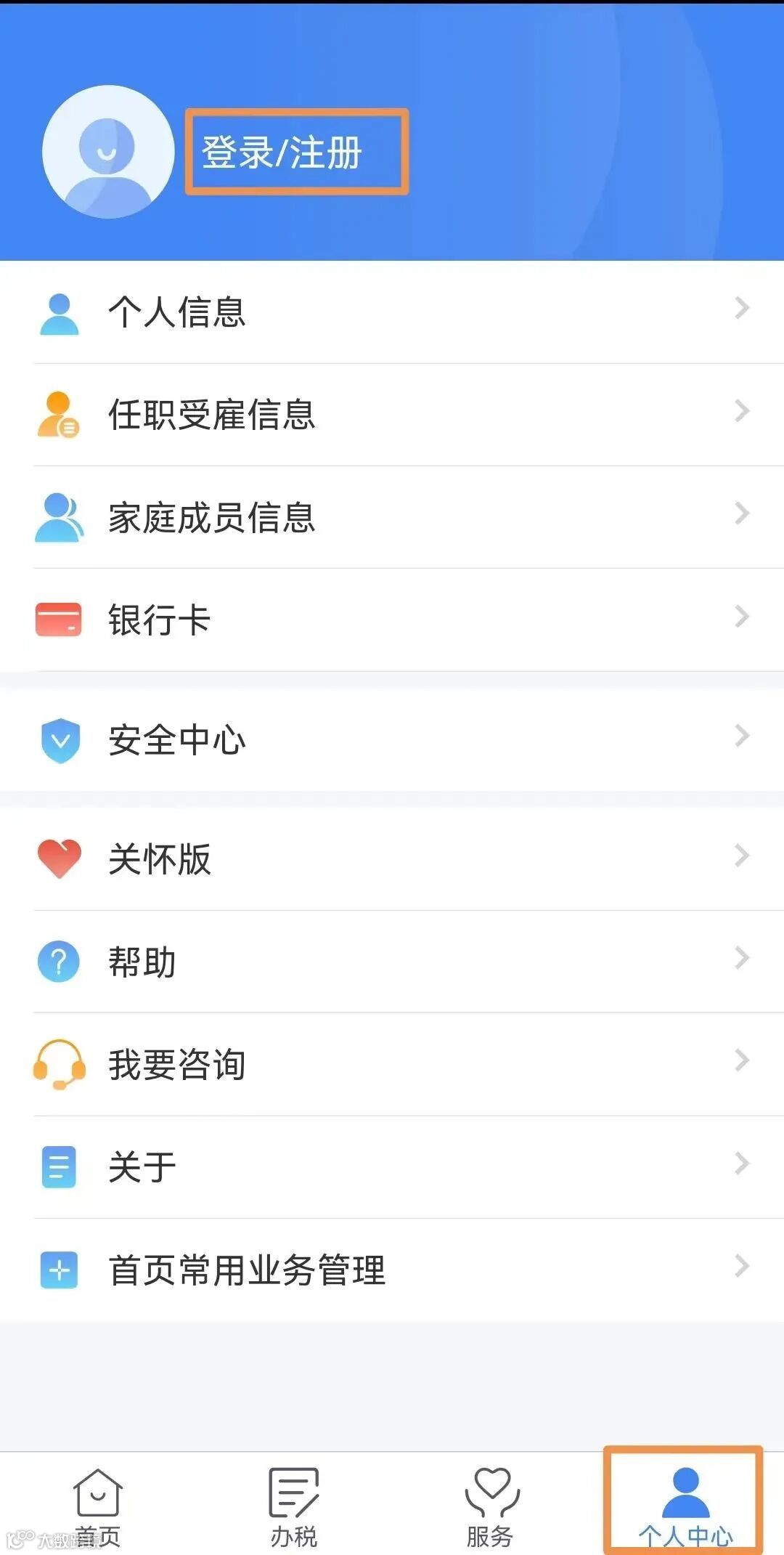
Task: Open 帮助 page
Action: click(392, 962)
